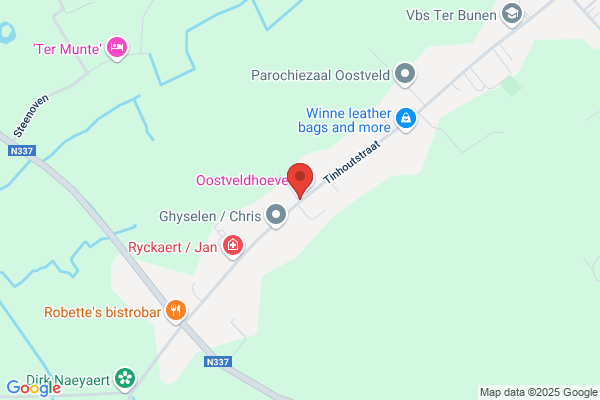View Robette's bistrobar restaurant marker
This screenshot has width=600, height=400.
coord(176,311)
